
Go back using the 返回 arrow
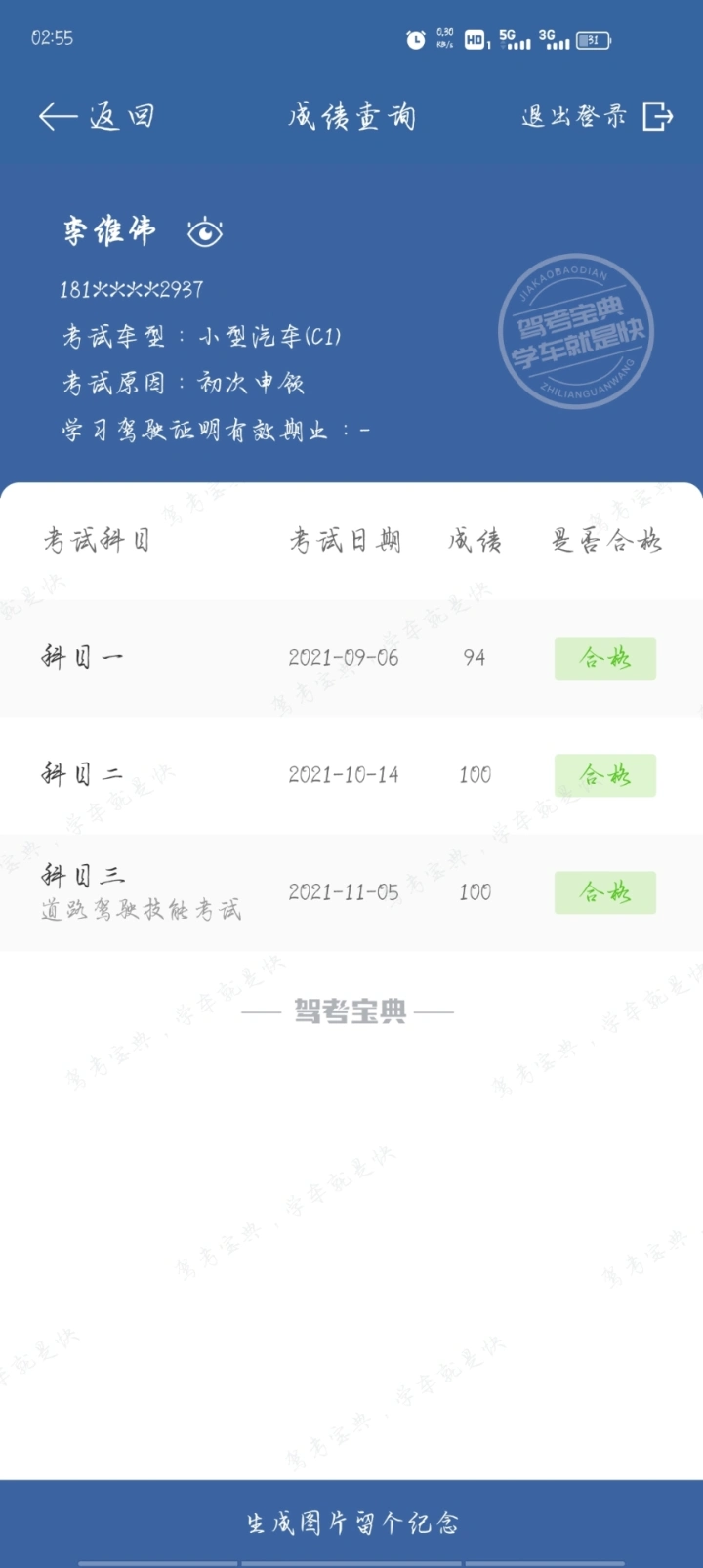click(96, 116)
